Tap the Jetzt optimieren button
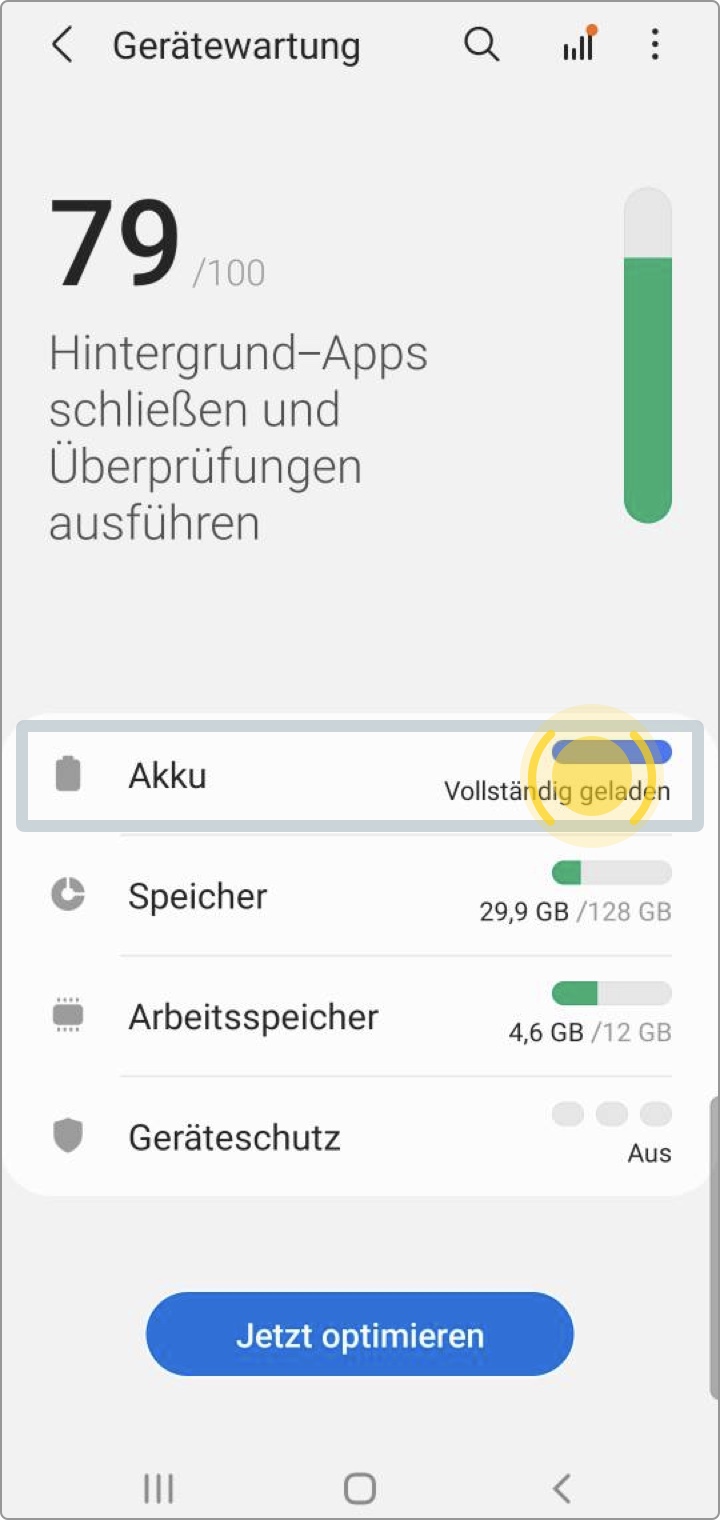 (x=360, y=1335)
